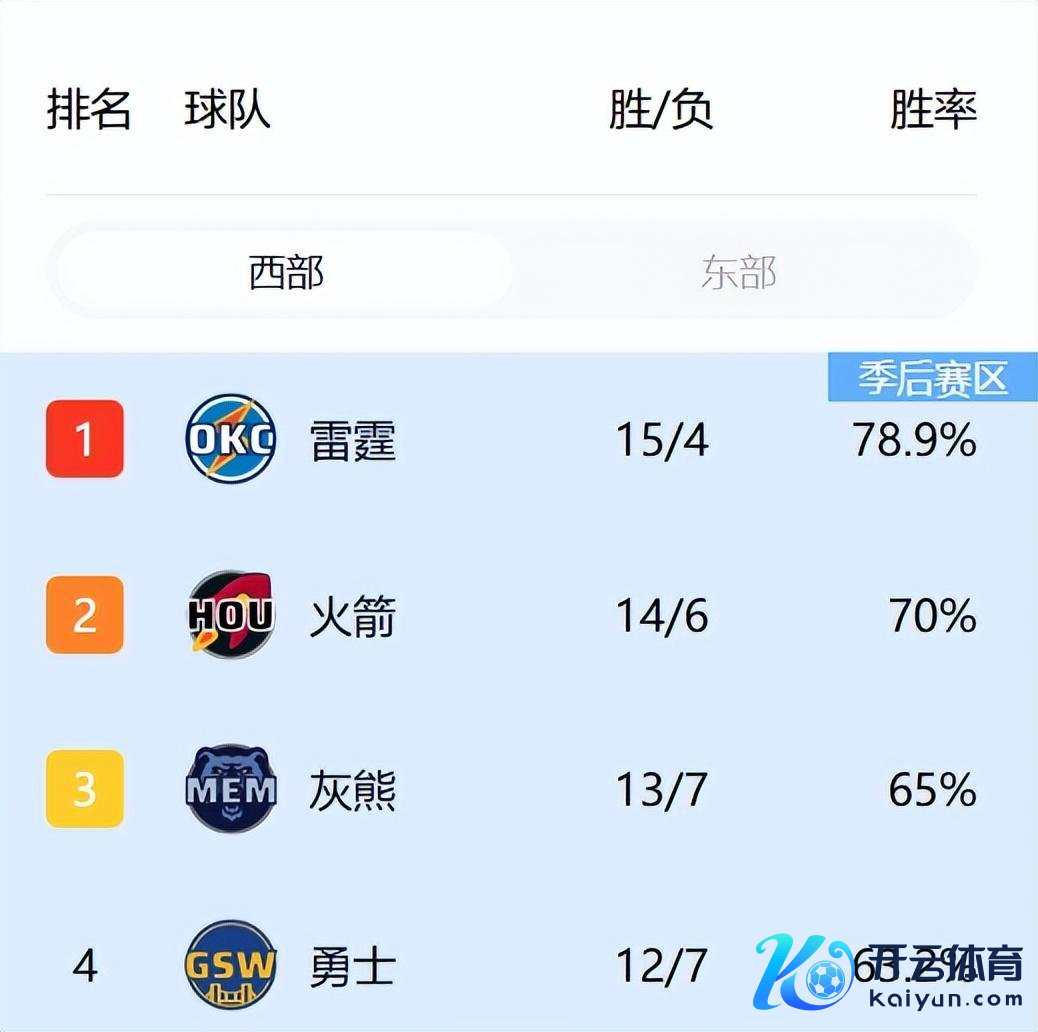
Task: View the 灰熊 team details
Action: tap(352, 791)
